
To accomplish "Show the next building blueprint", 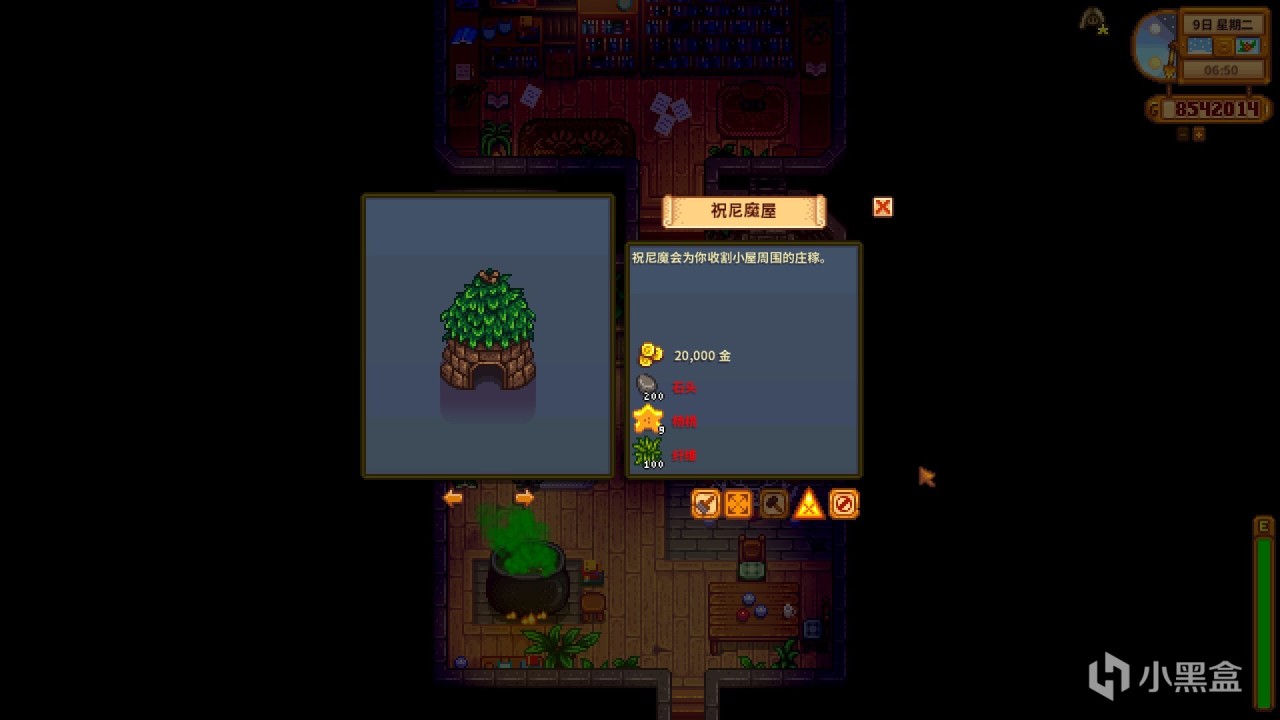I will point(524,497).
